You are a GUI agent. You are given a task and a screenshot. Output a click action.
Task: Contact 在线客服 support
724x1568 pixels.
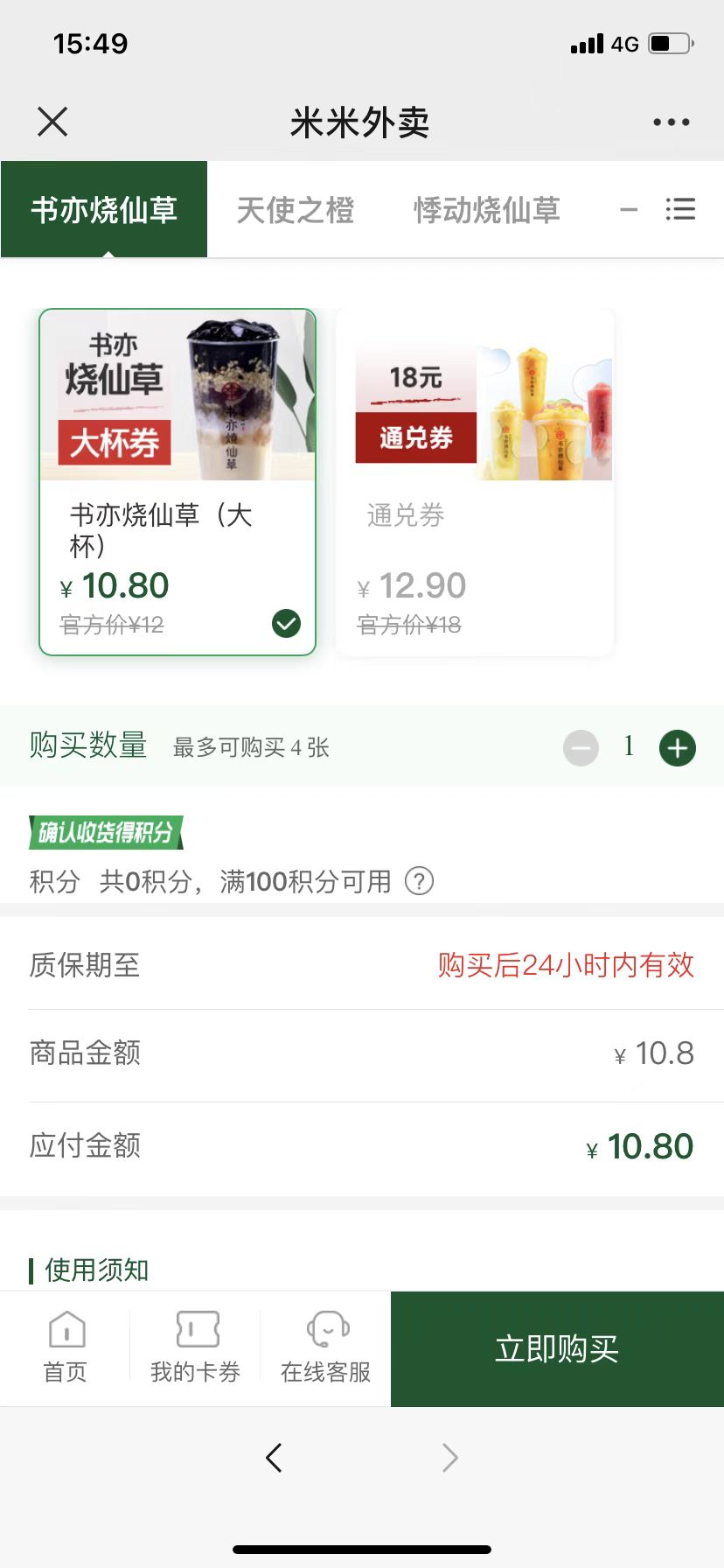tap(325, 1347)
